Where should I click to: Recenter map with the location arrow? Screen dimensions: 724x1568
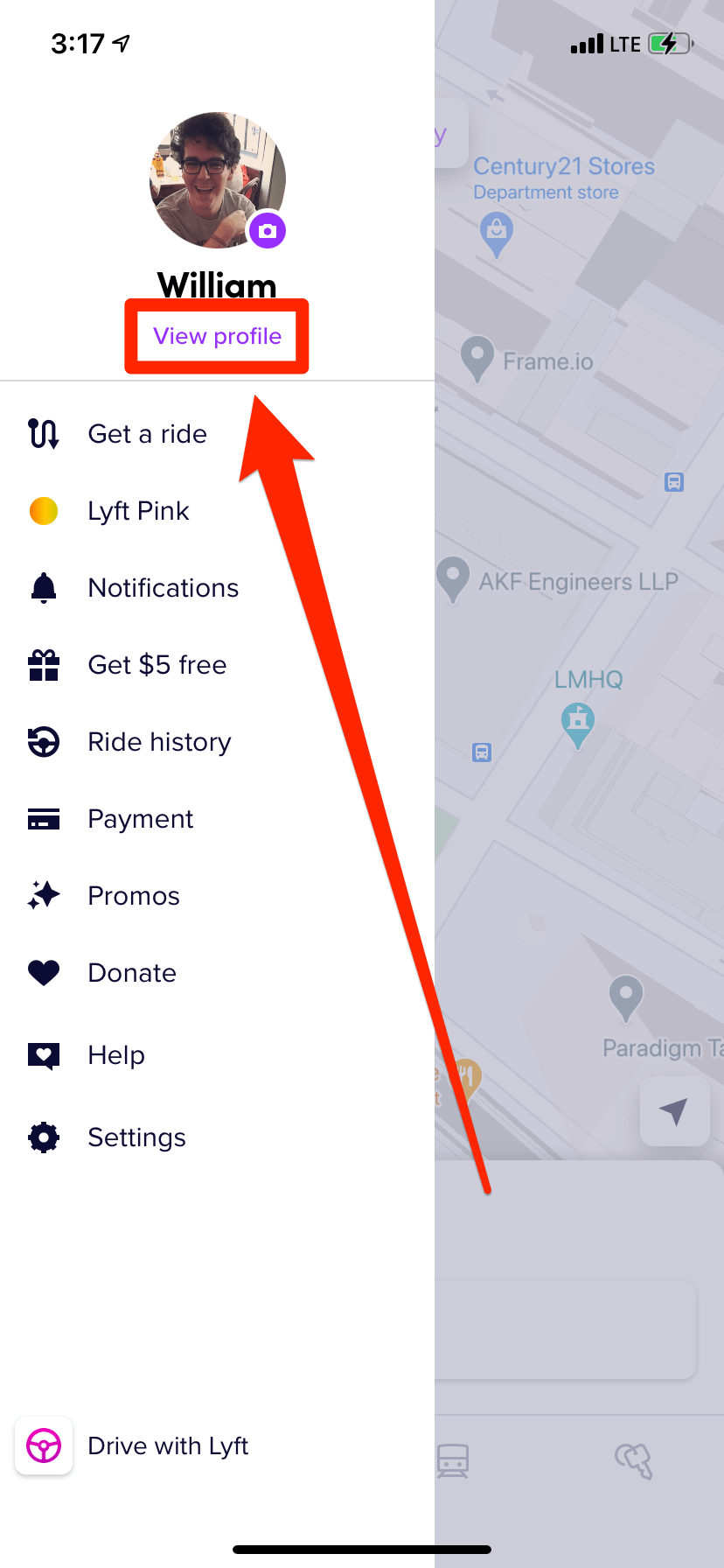tap(674, 1111)
